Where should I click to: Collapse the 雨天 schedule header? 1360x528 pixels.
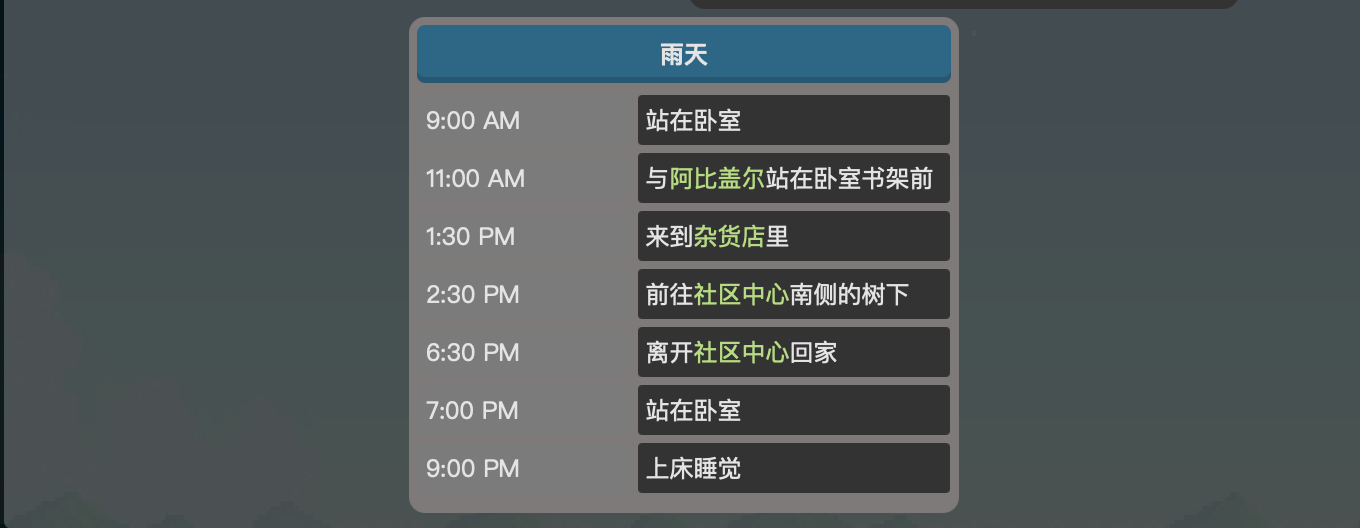point(683,54)
